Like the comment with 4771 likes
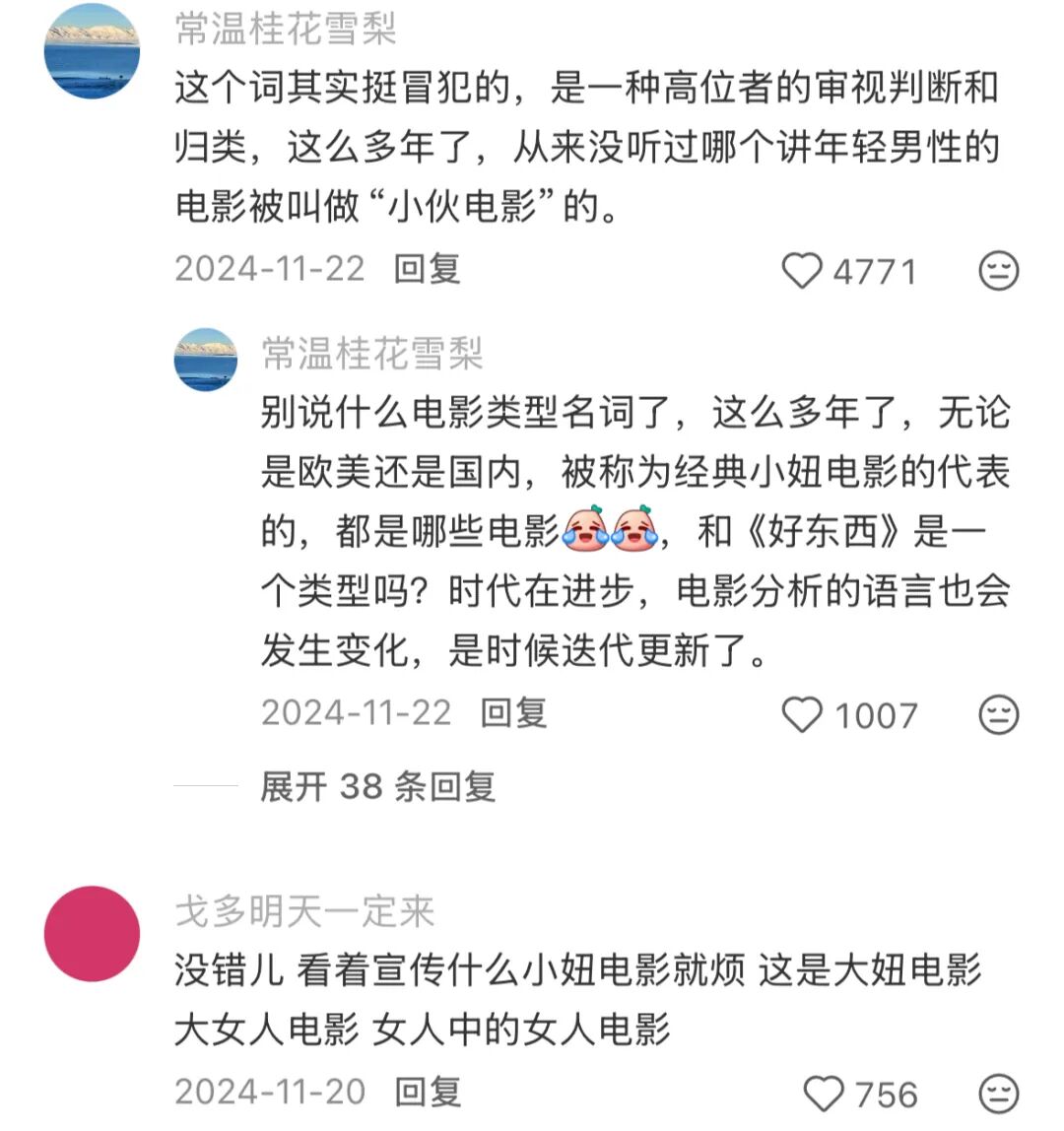The image size is (1064, 1131). pos(802,271)
